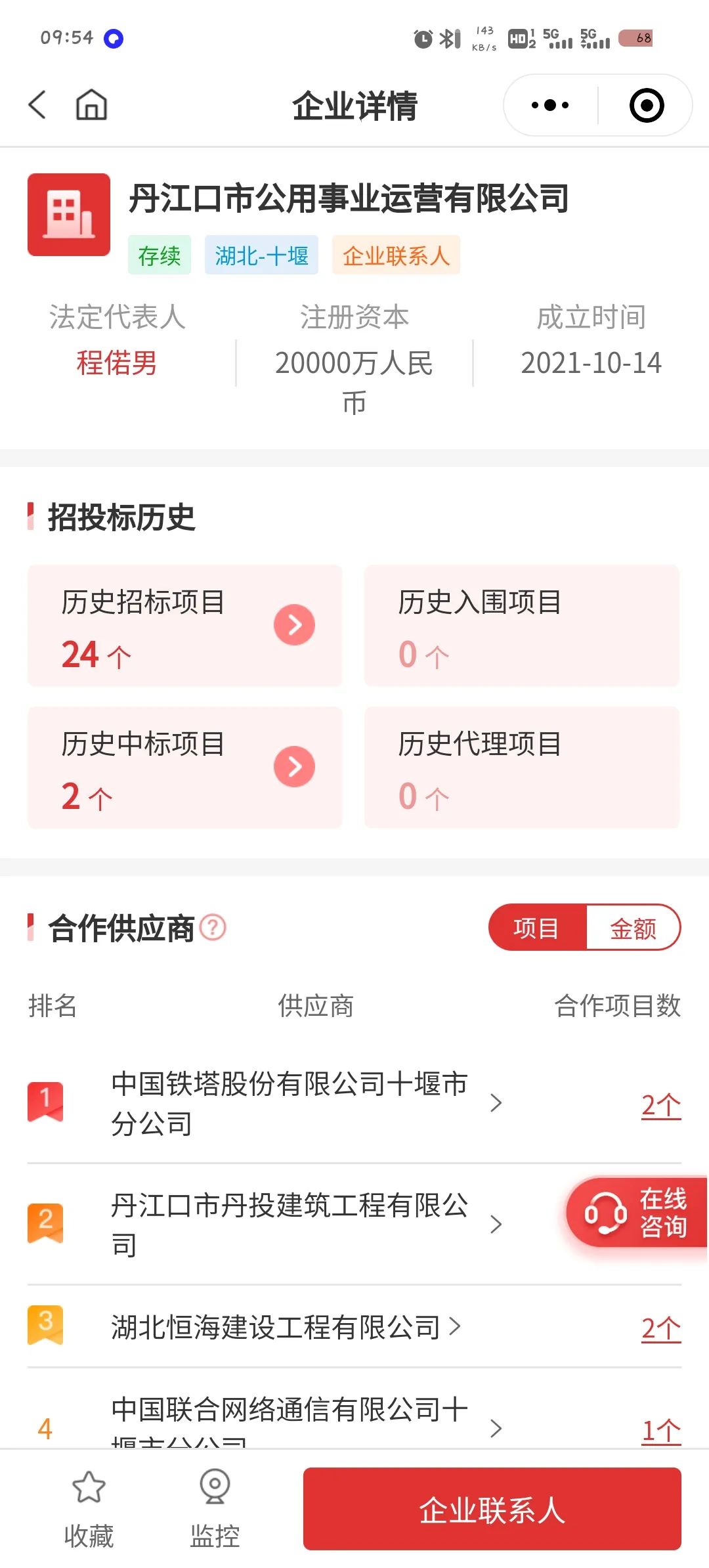Switch supplier ranking to 金额
Image resolution: width=709 pixels, height=1568 pixels.
[x=633, y=928]
